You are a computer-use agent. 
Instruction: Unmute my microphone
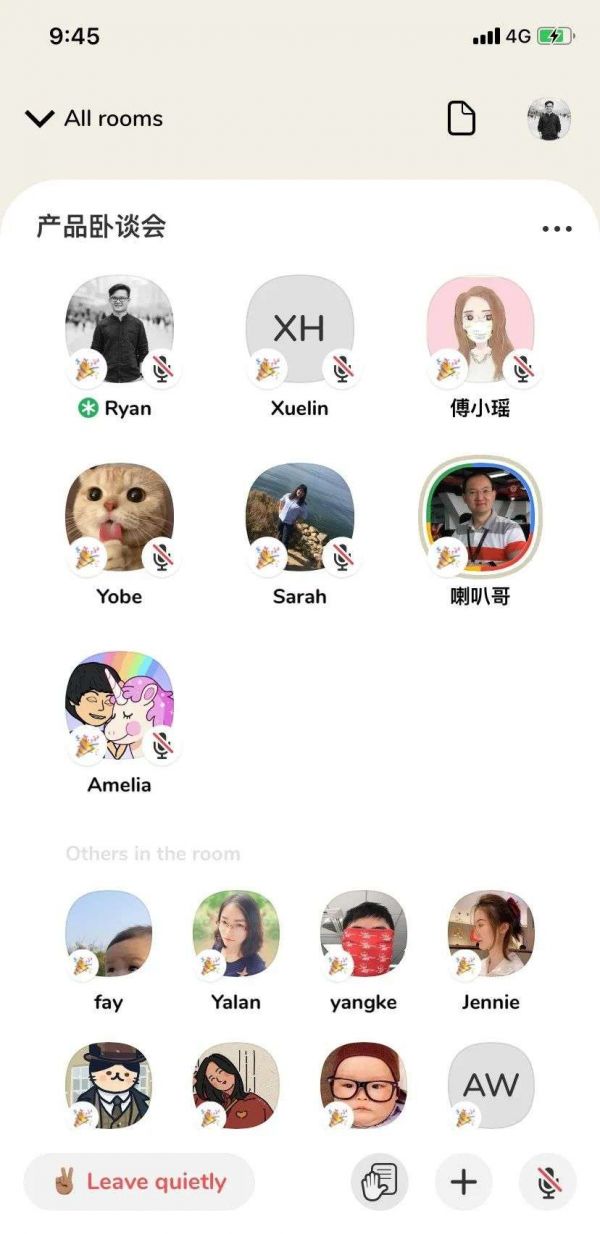click(547, 1182)
